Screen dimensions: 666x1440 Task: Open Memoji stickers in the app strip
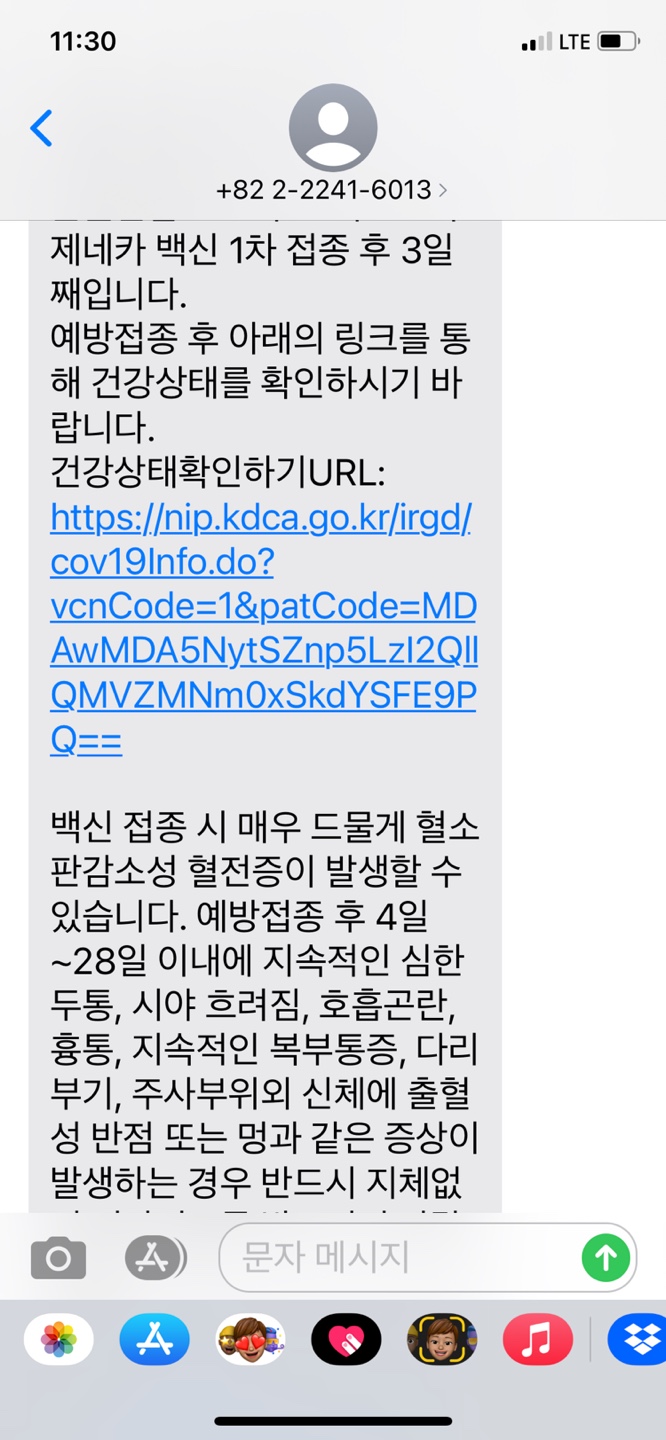[x=250, y=1339]
